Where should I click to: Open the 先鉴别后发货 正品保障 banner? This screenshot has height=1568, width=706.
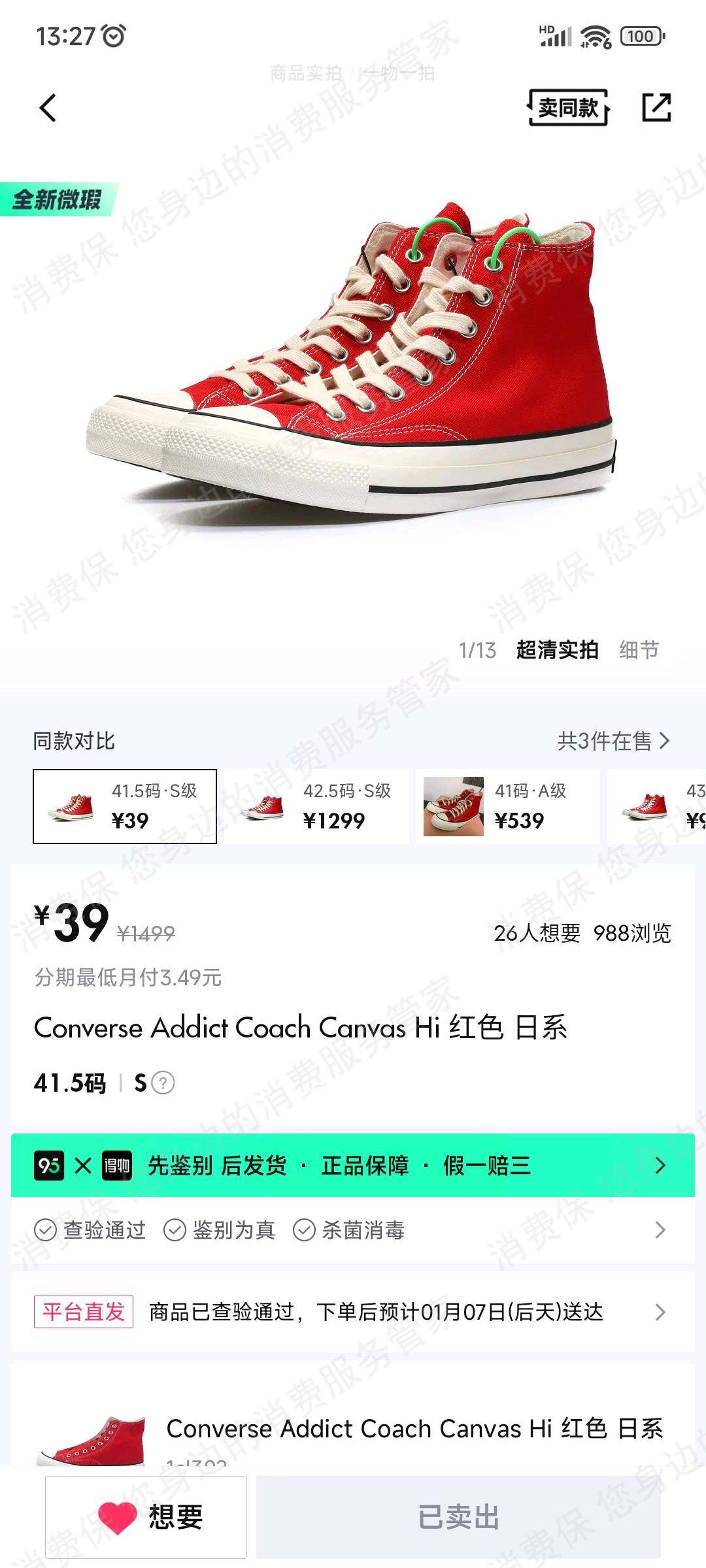[353, 1166]
